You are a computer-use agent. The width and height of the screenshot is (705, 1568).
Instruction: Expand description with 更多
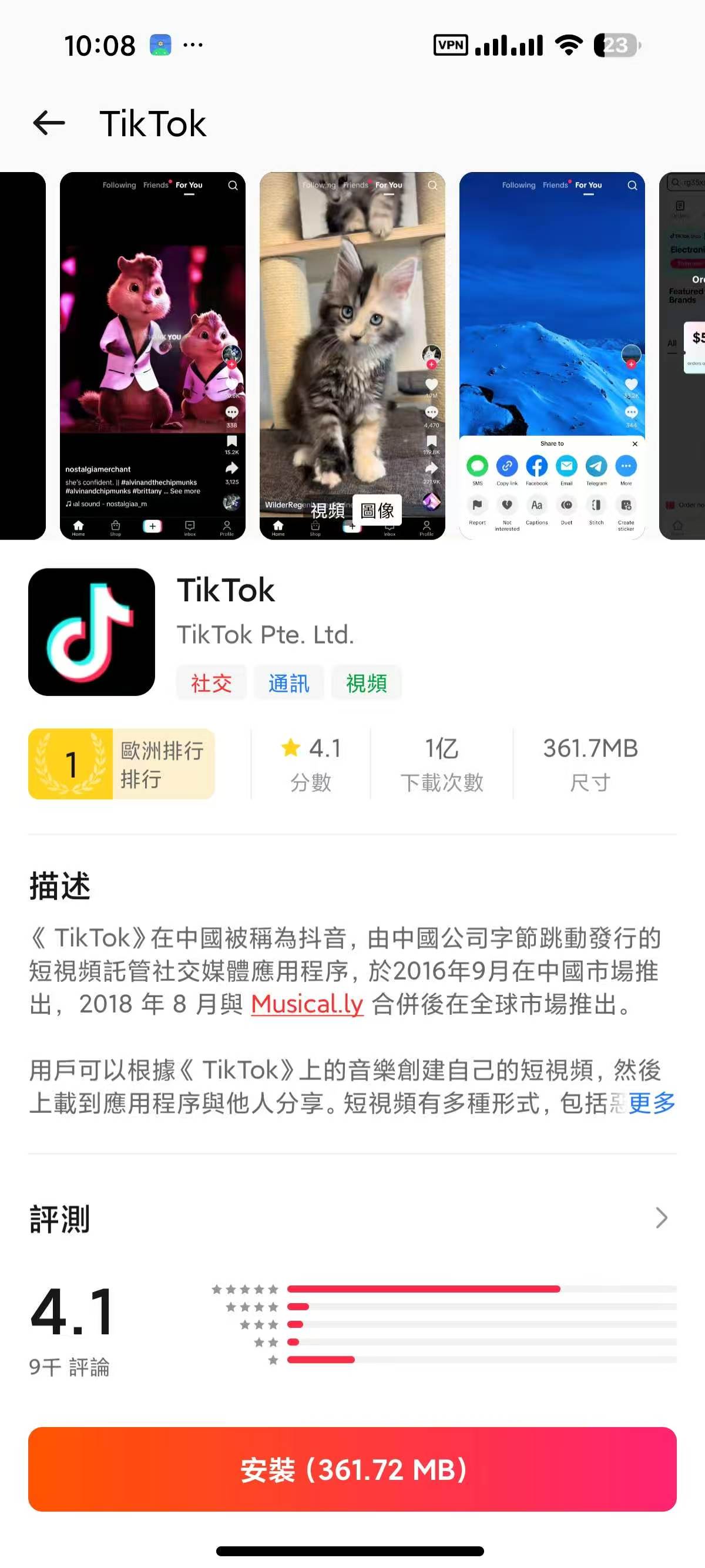[652, 1102]
